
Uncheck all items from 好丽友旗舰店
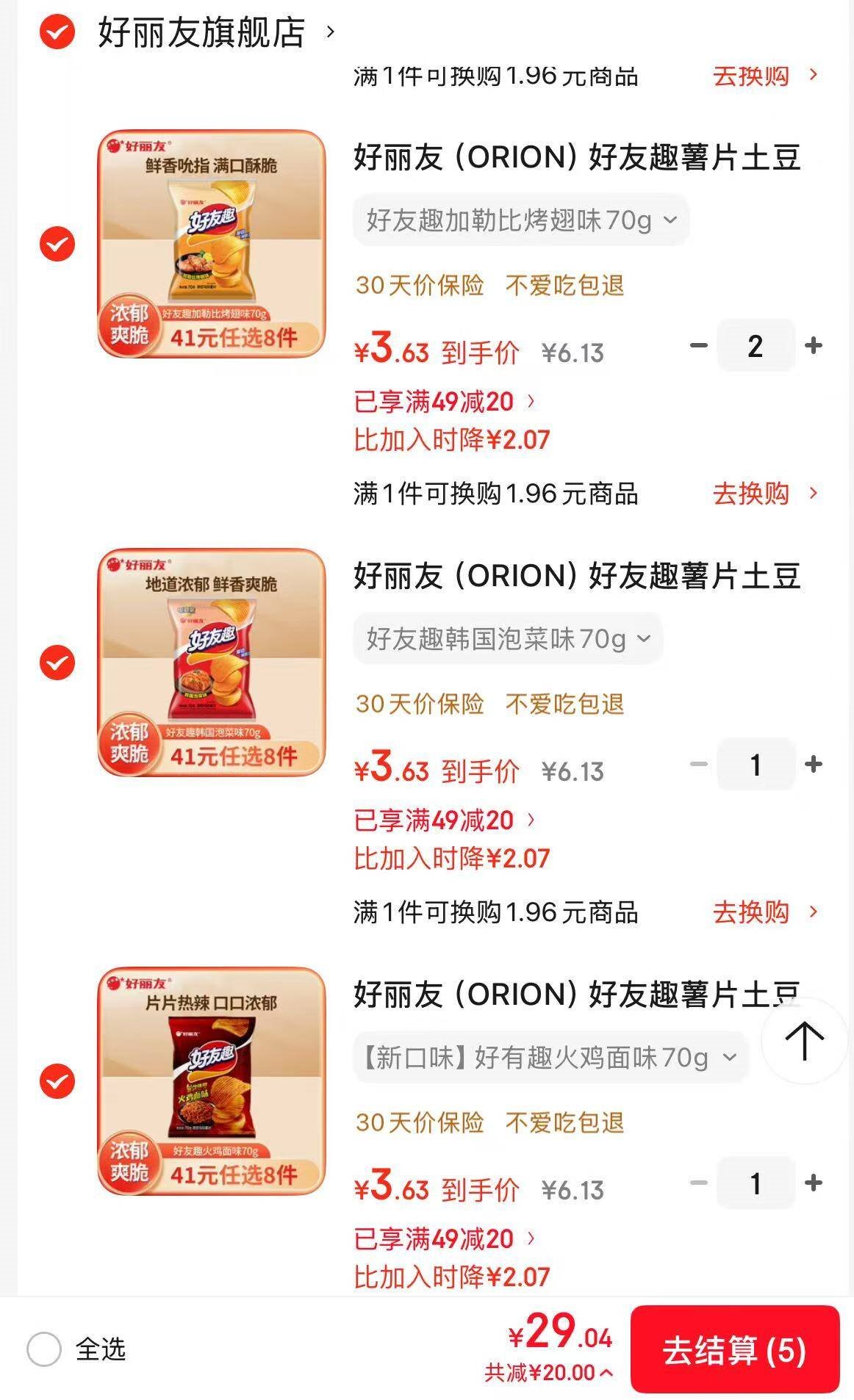click(57, 32)
